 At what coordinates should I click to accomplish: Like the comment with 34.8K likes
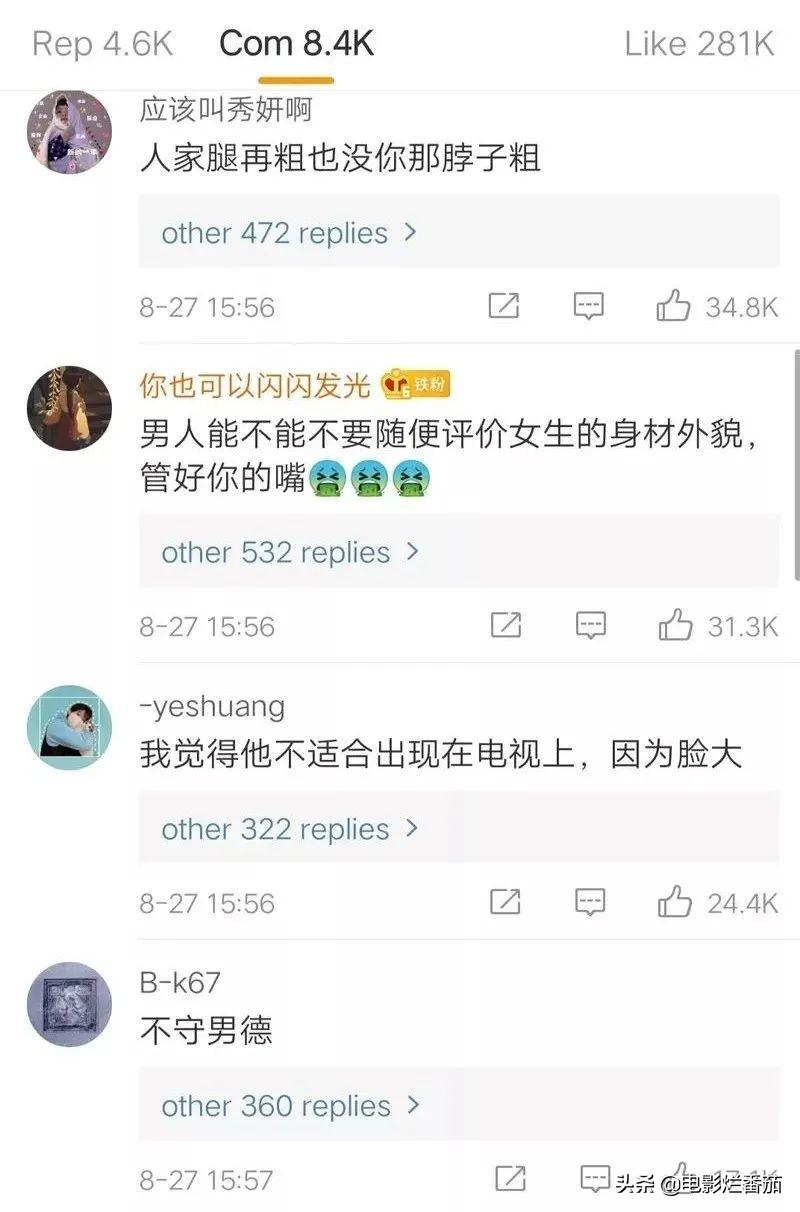(674, 306)
